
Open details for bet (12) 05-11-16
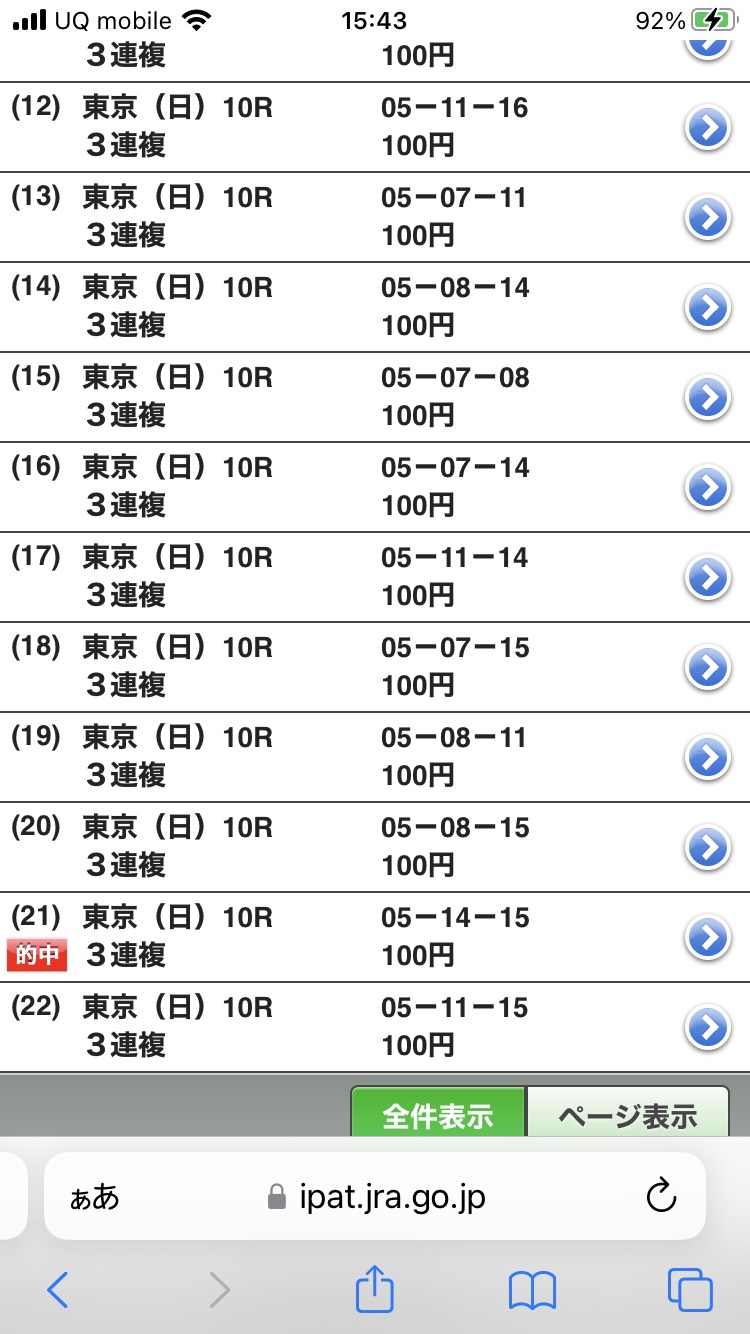coord(708,128)
